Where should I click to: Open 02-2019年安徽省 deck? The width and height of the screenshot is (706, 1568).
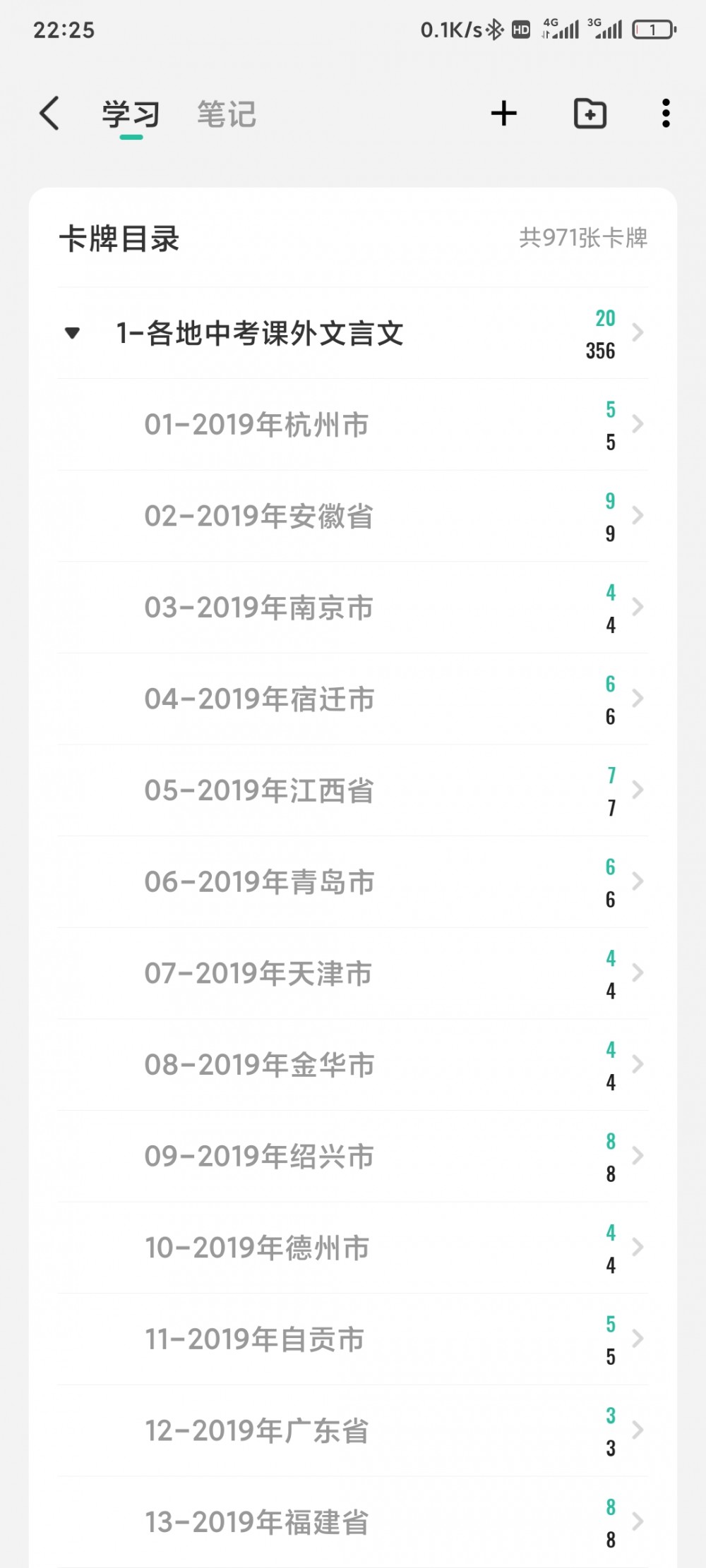(x=353, y=516)
